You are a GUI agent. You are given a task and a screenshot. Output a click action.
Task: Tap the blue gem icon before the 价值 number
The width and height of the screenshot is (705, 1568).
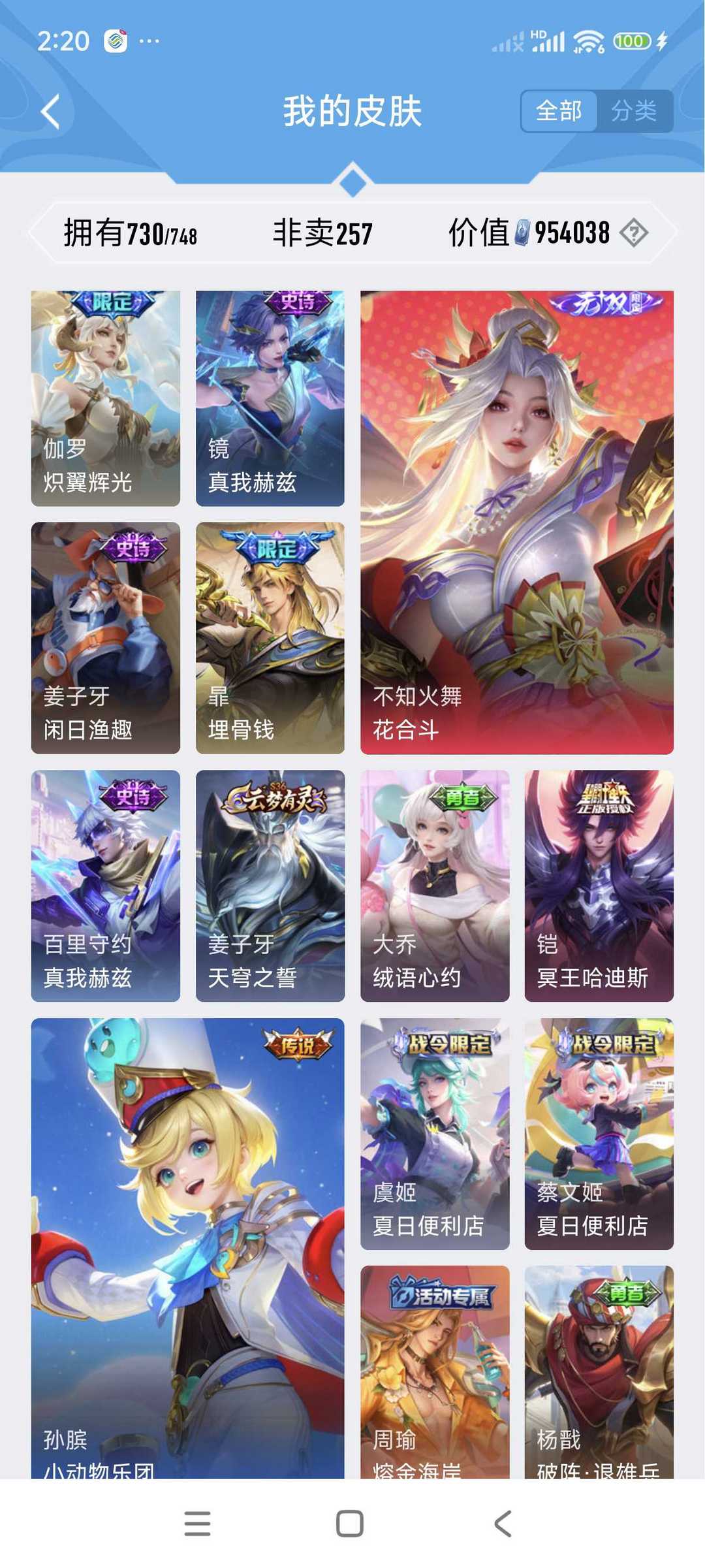[522, 233]
